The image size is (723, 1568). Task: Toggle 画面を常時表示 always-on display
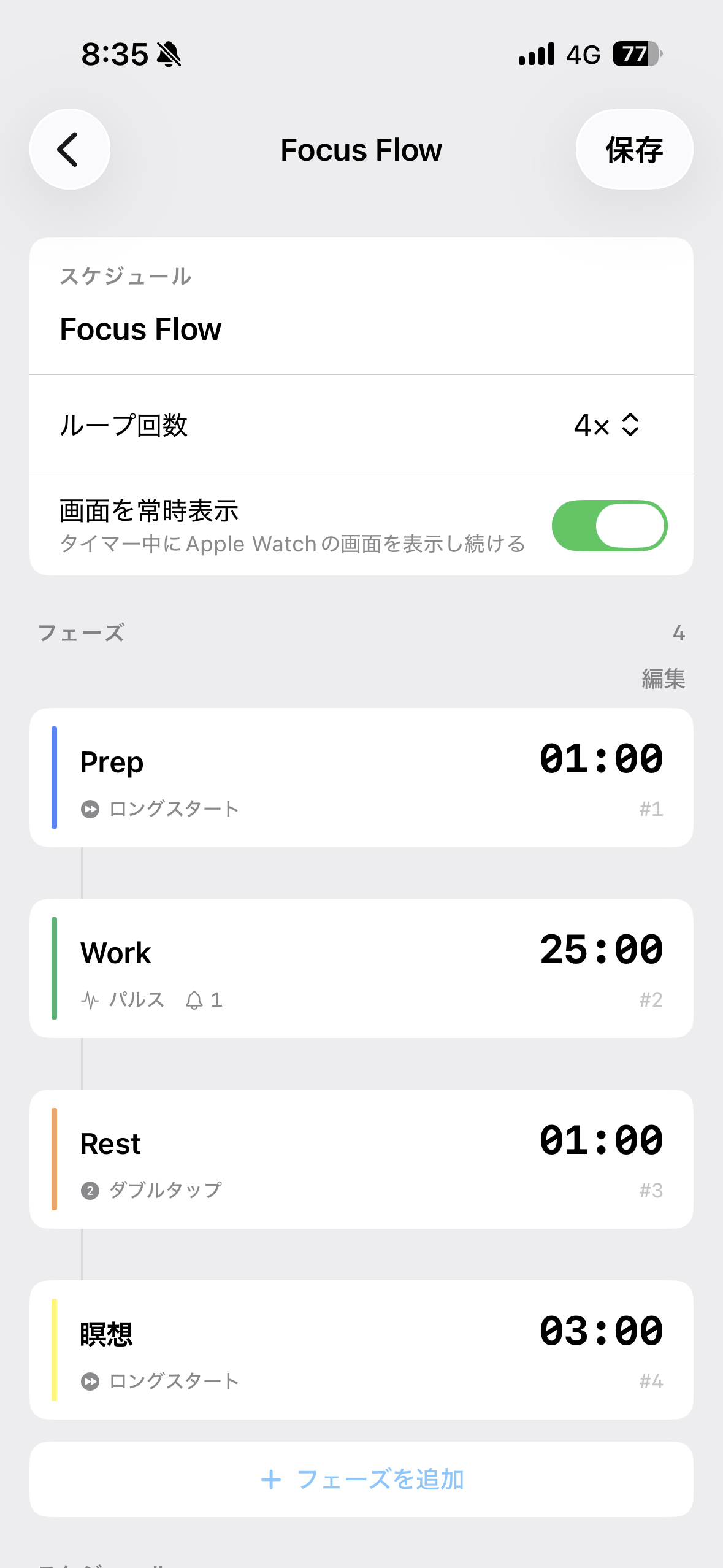click(x=609, y=526)
